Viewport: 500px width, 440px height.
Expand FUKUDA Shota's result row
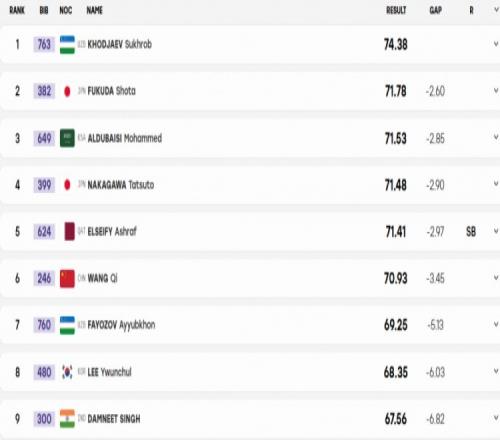click(496, 91)
